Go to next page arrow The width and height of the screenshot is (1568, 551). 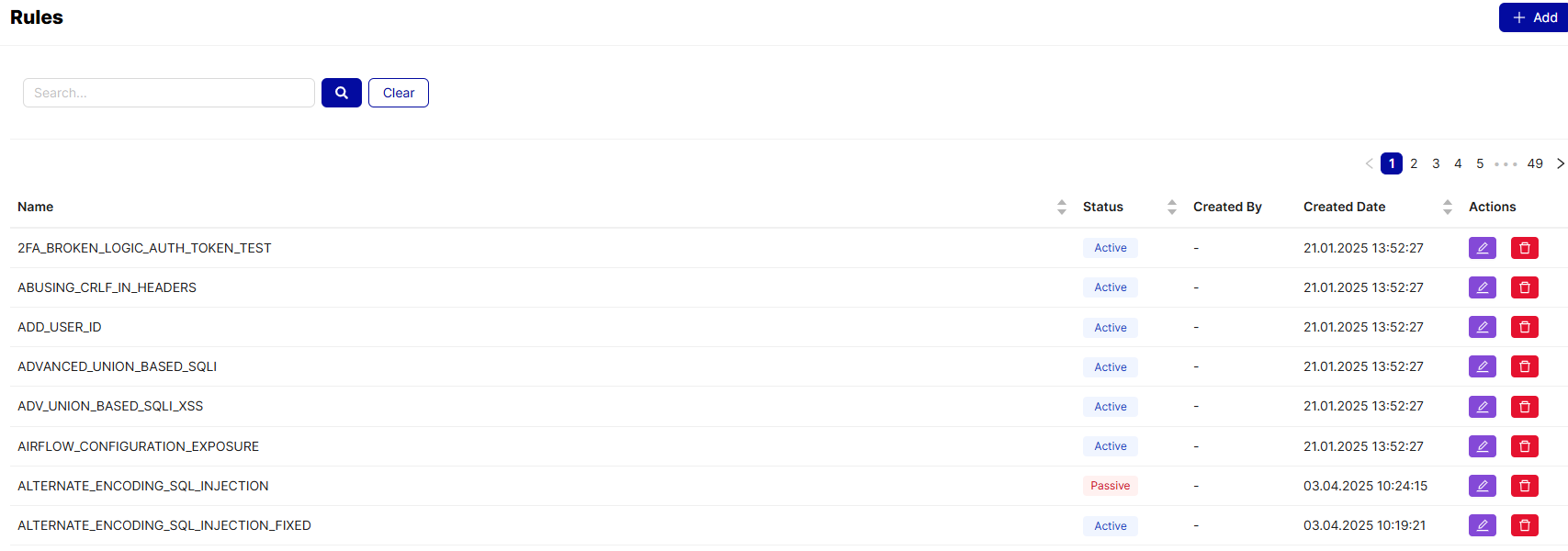click(1560, 163)
